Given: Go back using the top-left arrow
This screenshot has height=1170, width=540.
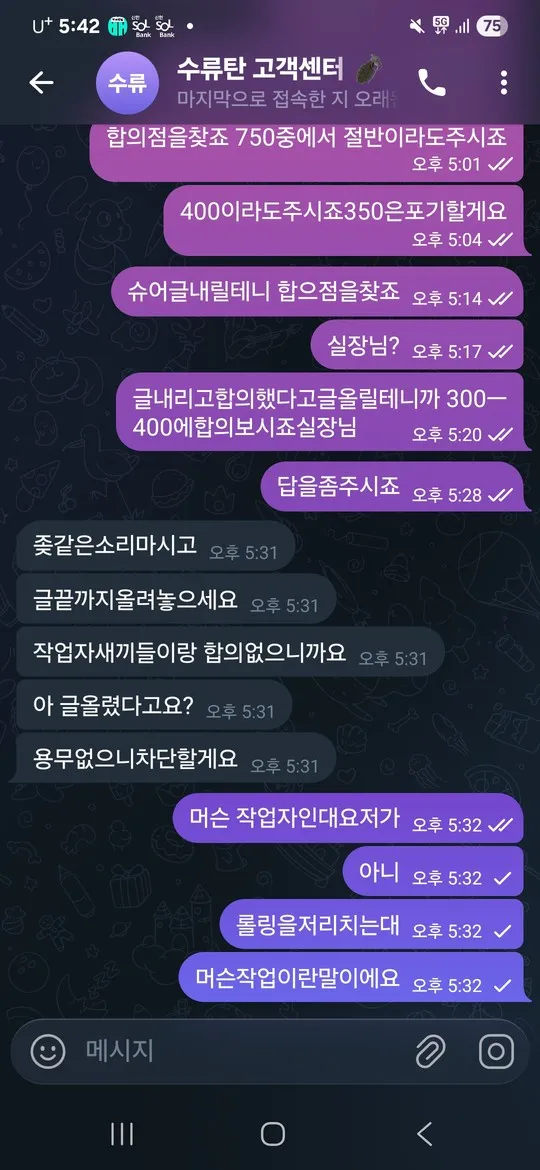Looking at the screenshot, I should pos(41,83).
